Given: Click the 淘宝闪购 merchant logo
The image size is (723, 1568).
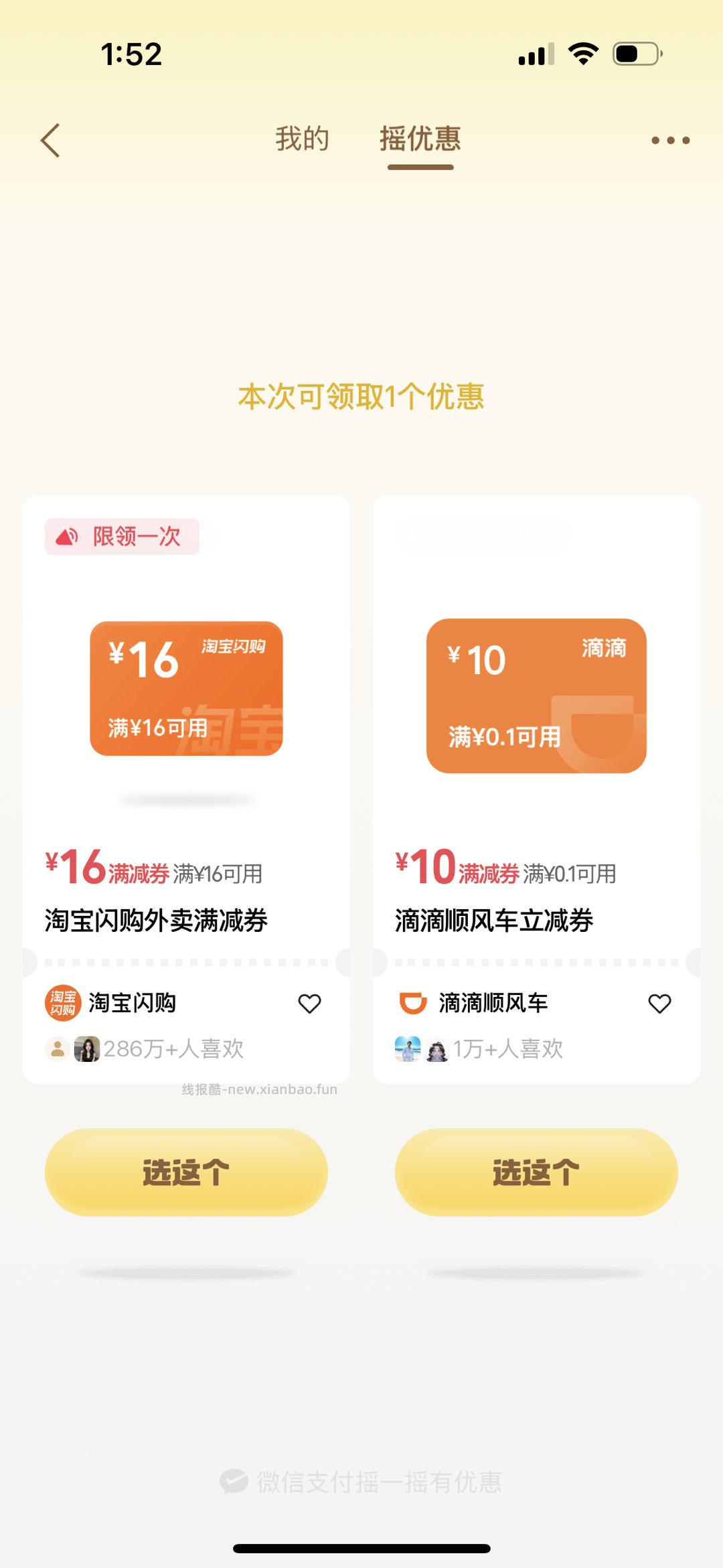Looking at the screenshot, I should (62, 1002).
